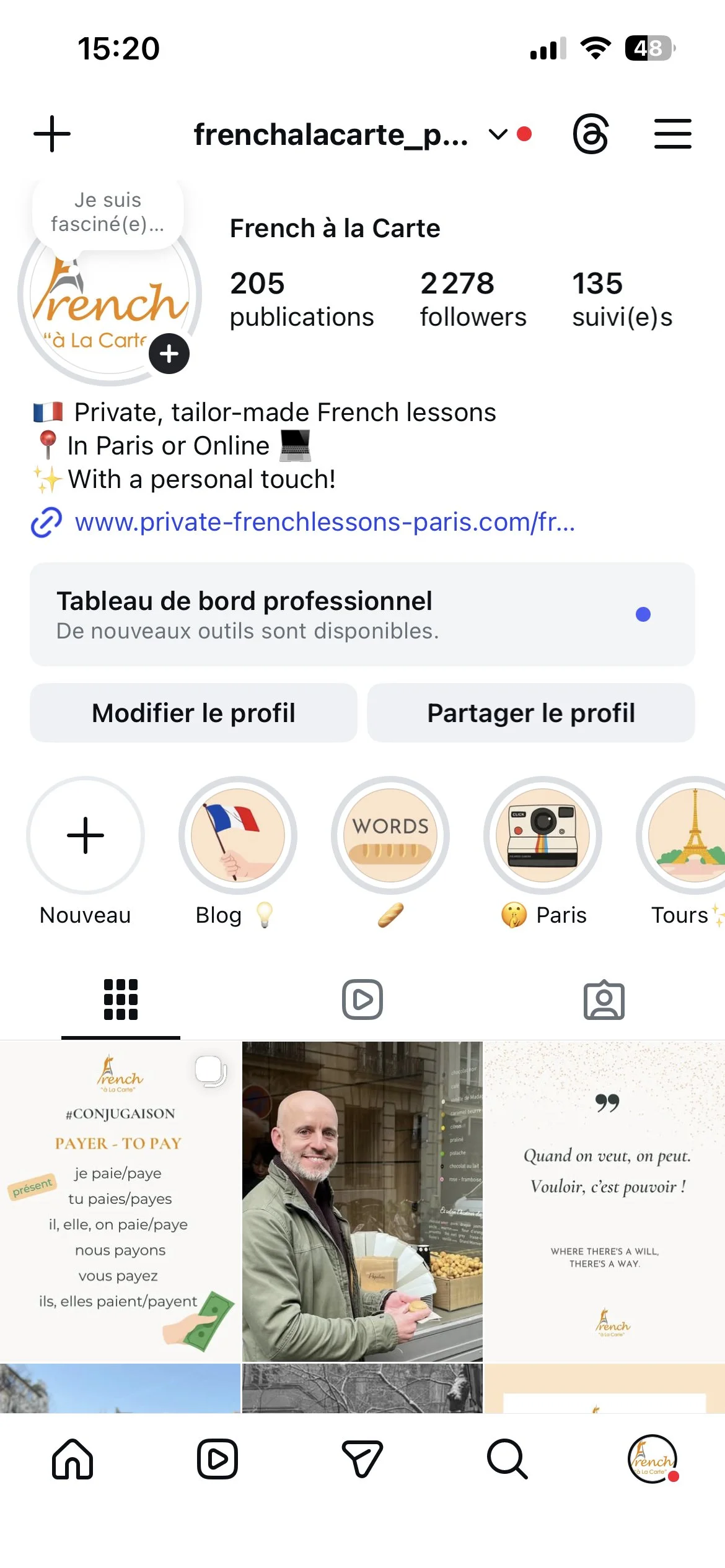Tap the plus icon to create content

point(52,134)
